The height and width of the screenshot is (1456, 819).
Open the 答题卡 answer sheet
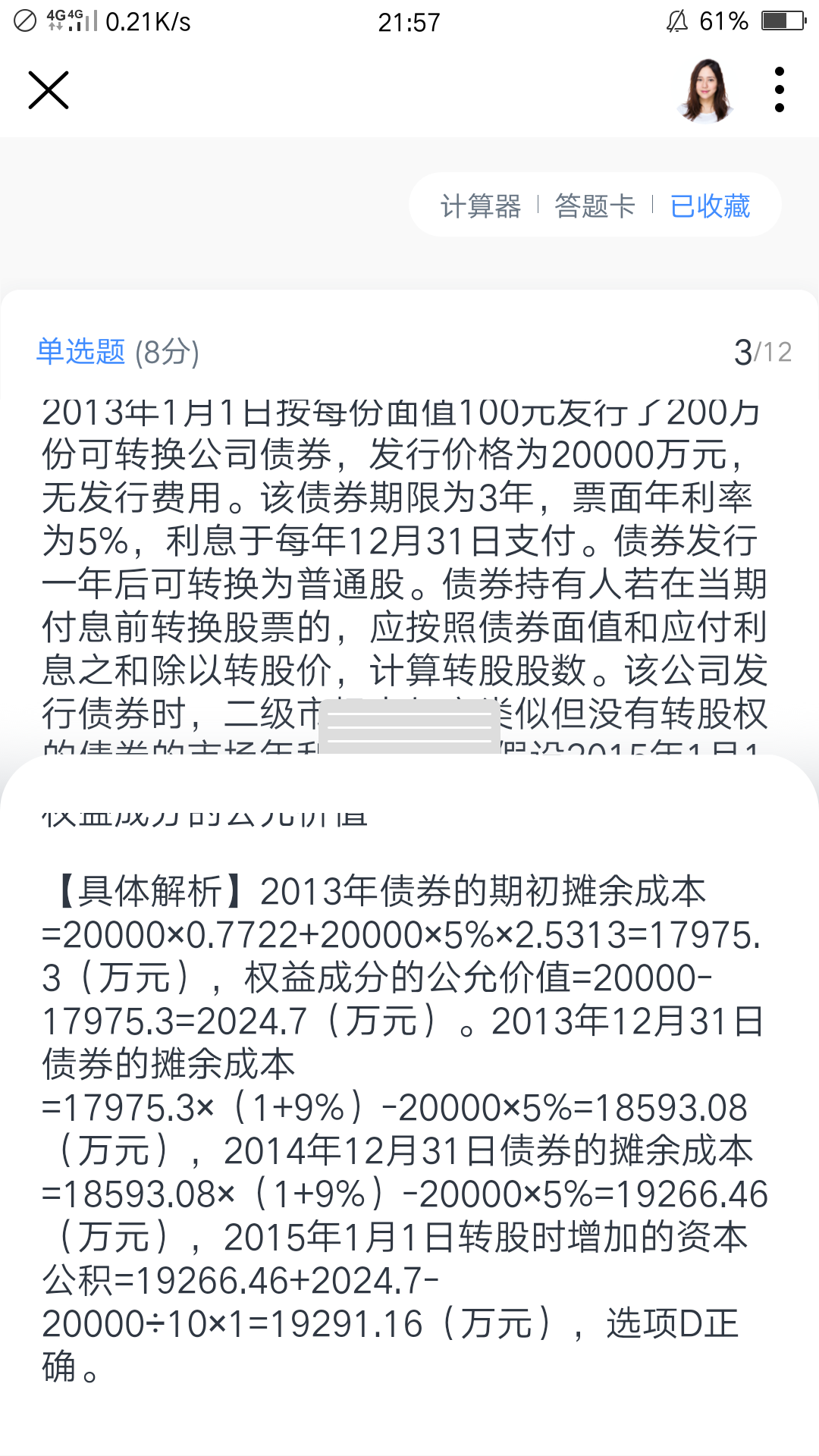pos(595,206)
